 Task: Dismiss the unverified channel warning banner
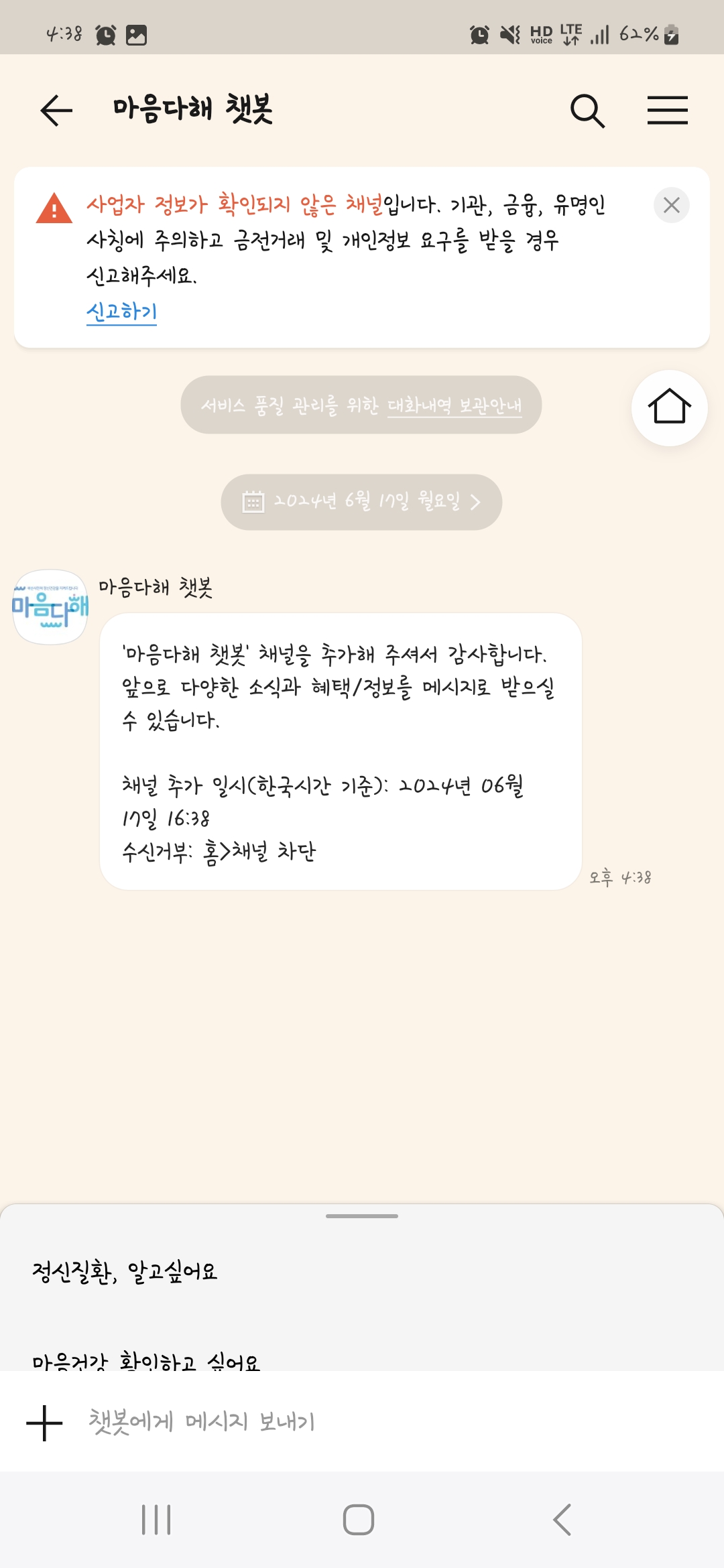(671, 205)
